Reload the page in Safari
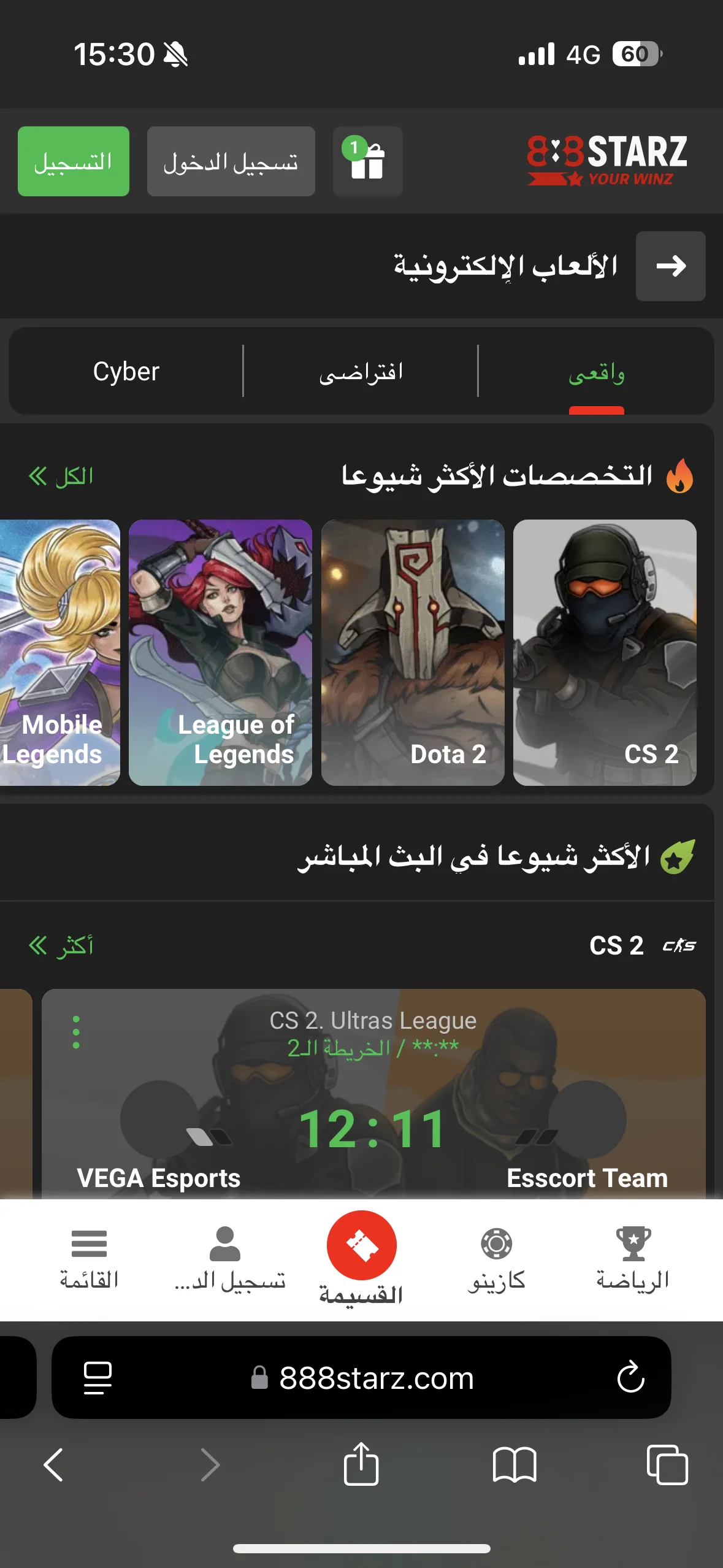This screenshot has height=1568, width=723. click(x=630, y=1377)
